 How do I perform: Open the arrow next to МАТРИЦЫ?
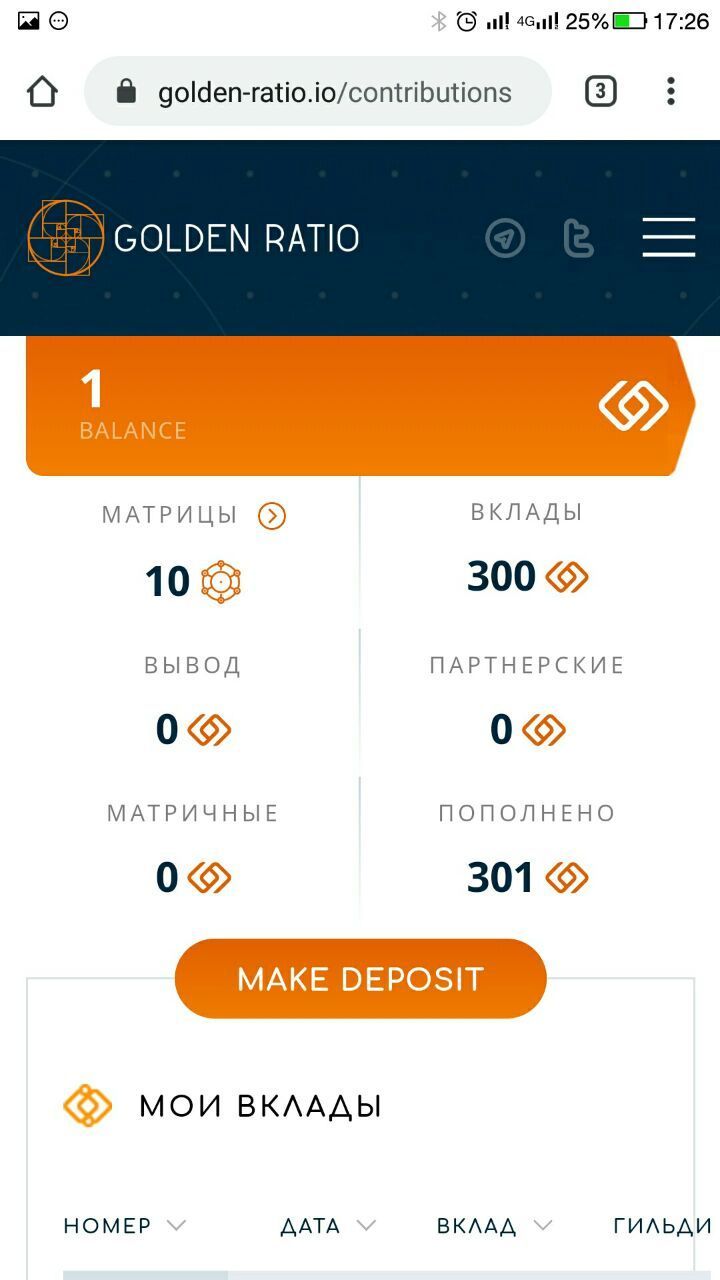pos(272,516)
